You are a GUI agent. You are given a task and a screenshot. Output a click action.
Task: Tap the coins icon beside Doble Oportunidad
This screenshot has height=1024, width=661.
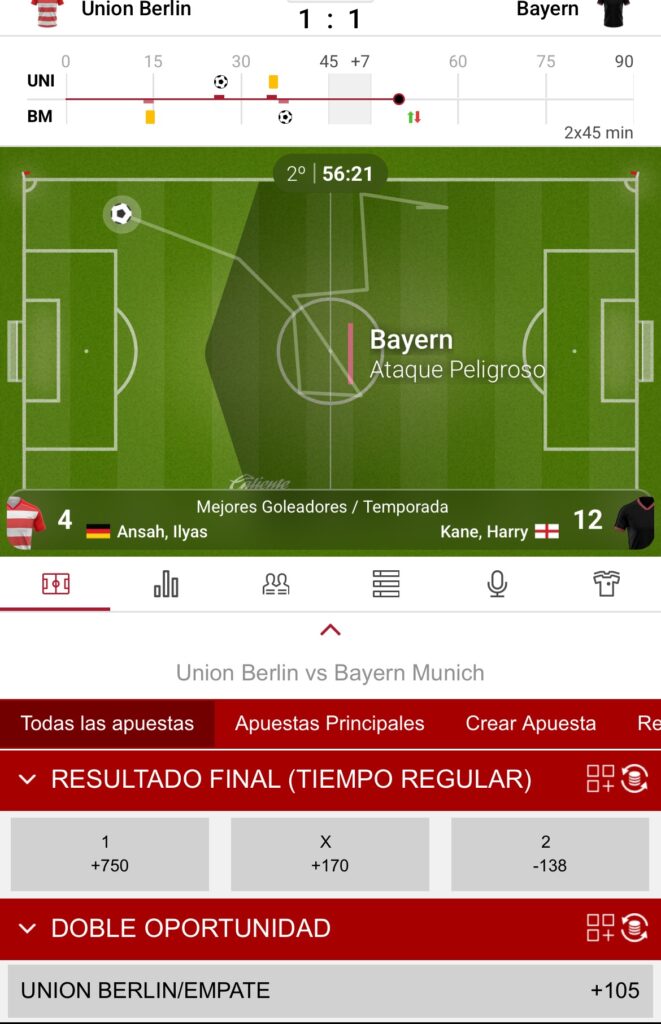[x=634, y=928]
